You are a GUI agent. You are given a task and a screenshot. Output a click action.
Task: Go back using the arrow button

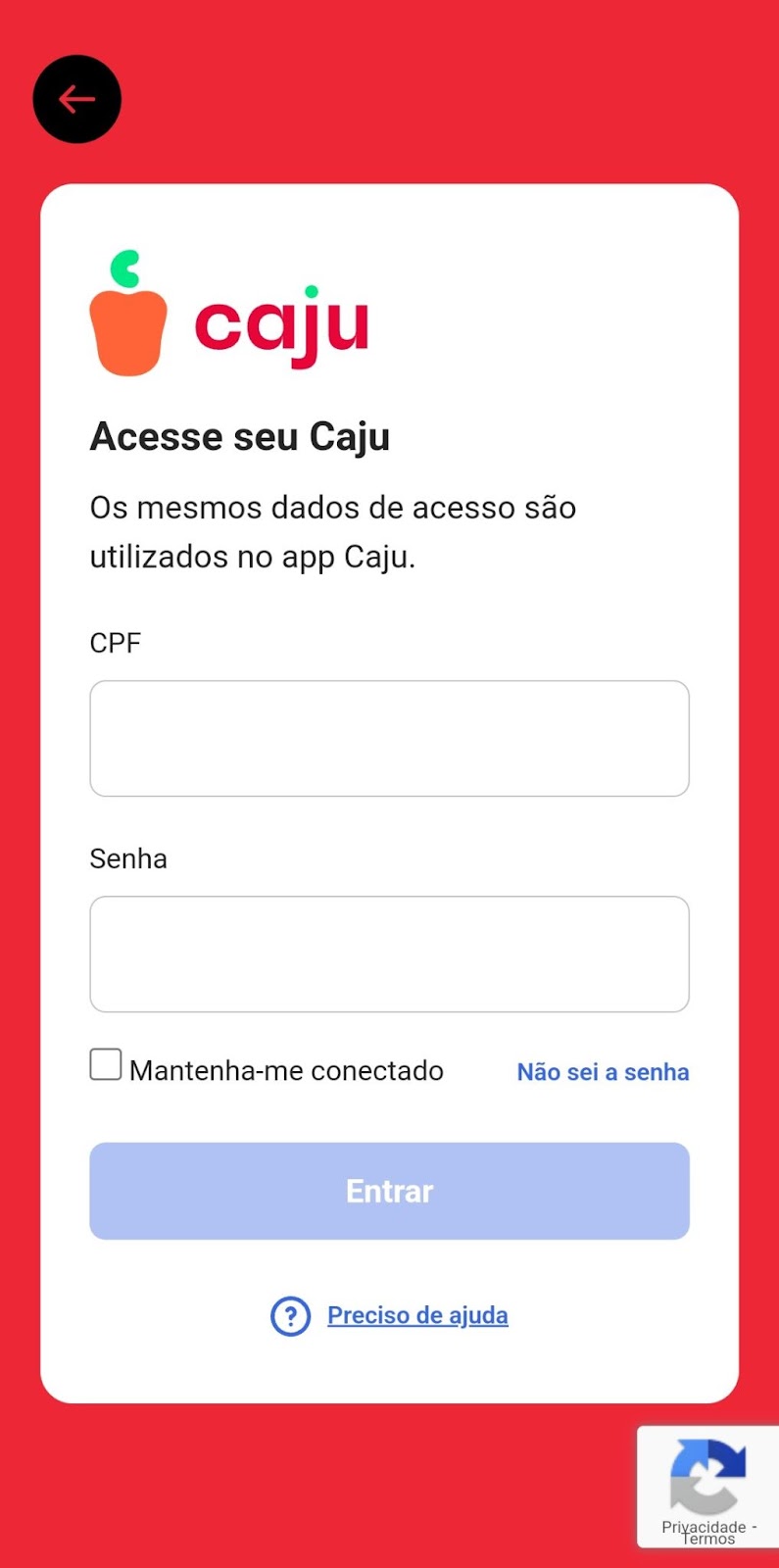point(77,99)
